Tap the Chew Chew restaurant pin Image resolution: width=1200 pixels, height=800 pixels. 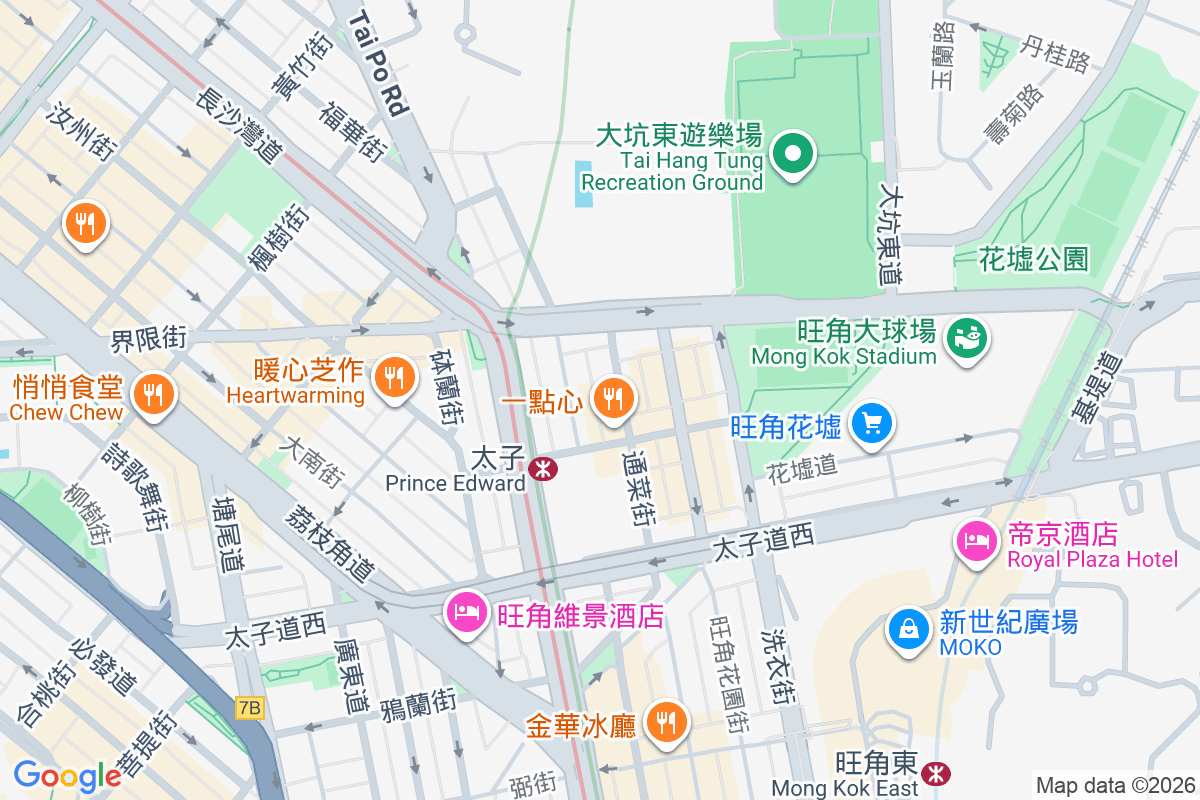tap(152, 391)
